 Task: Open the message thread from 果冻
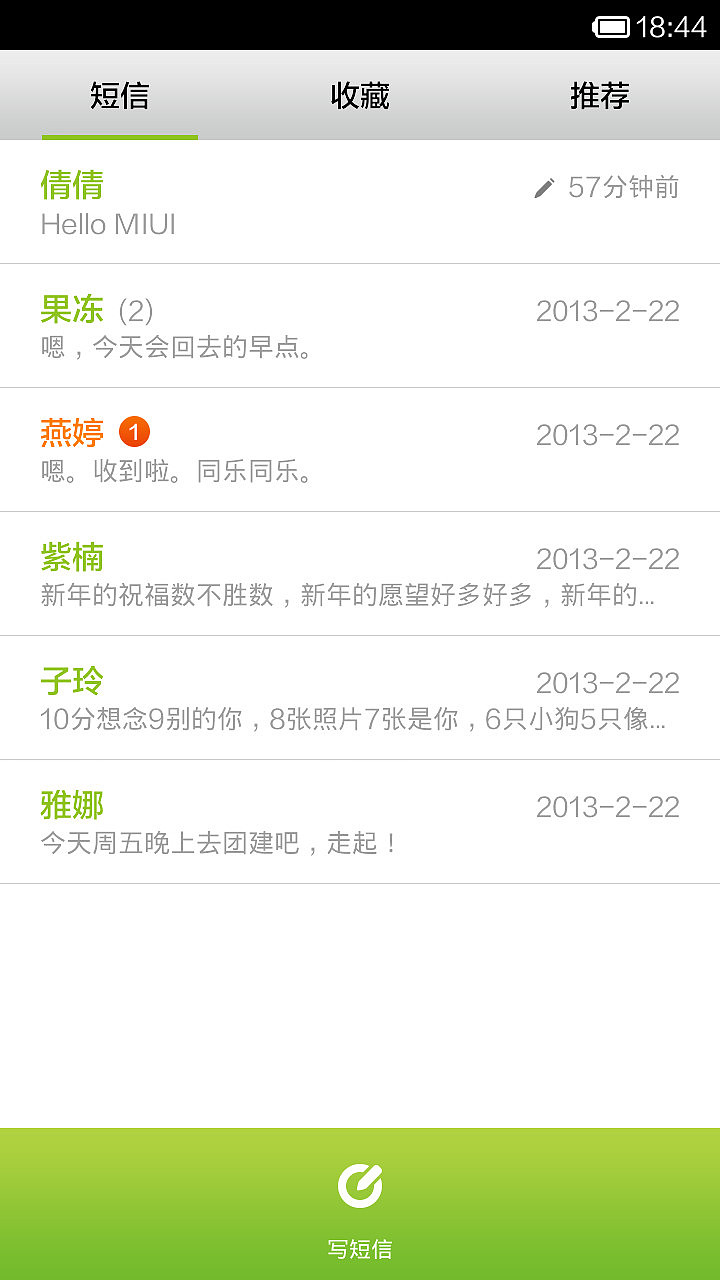coord(360,327)
